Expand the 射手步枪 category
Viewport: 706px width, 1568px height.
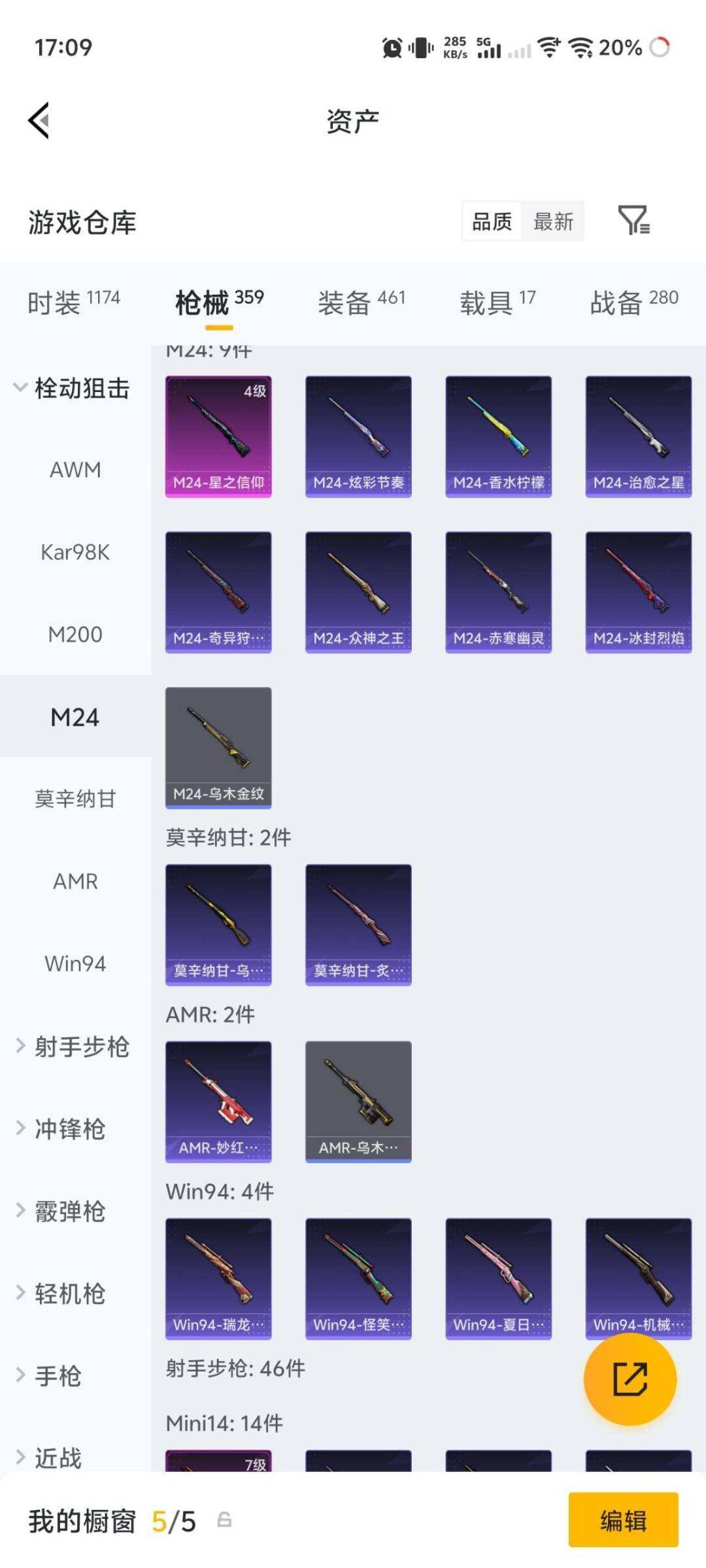click(x=72, y=1046)
